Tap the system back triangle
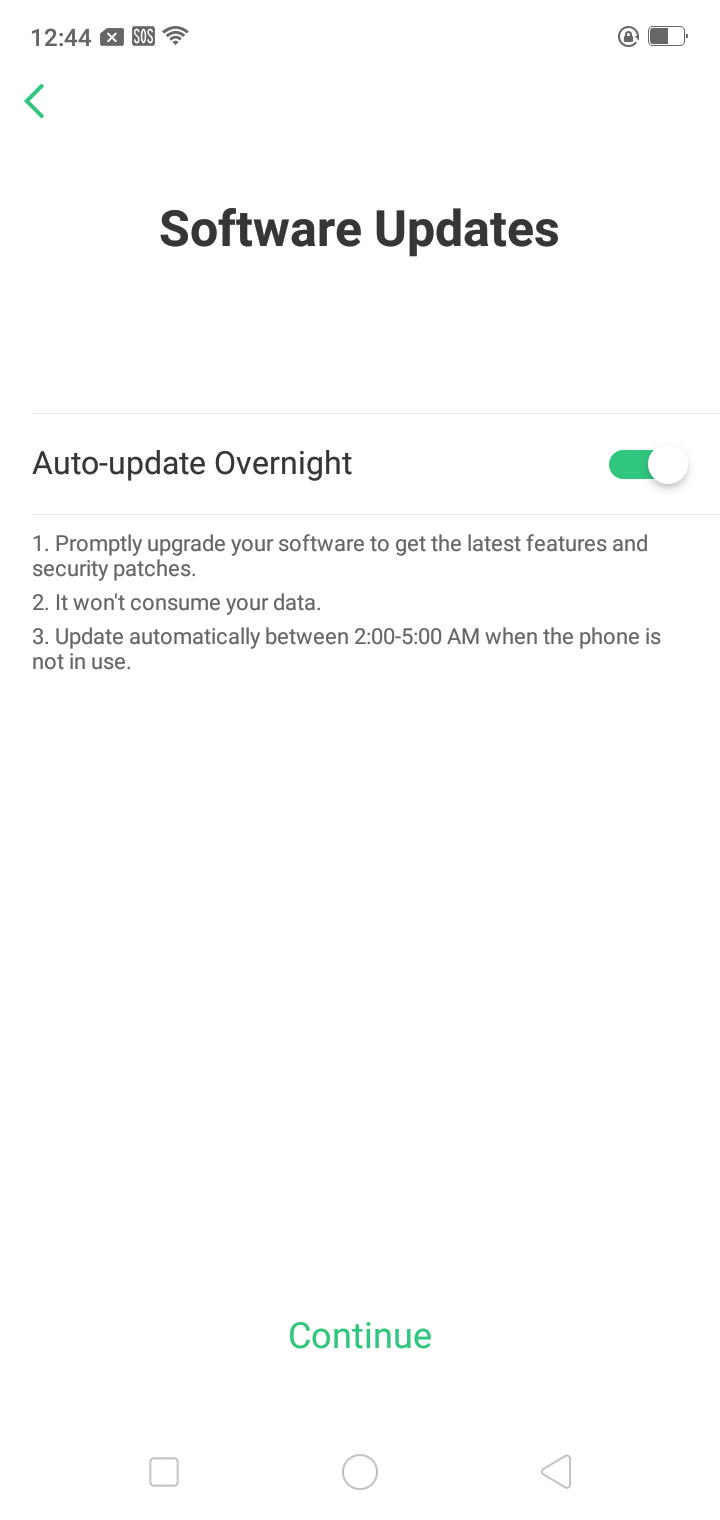The width and height of the screenshot is (720, 1520). coord(556,1472)
